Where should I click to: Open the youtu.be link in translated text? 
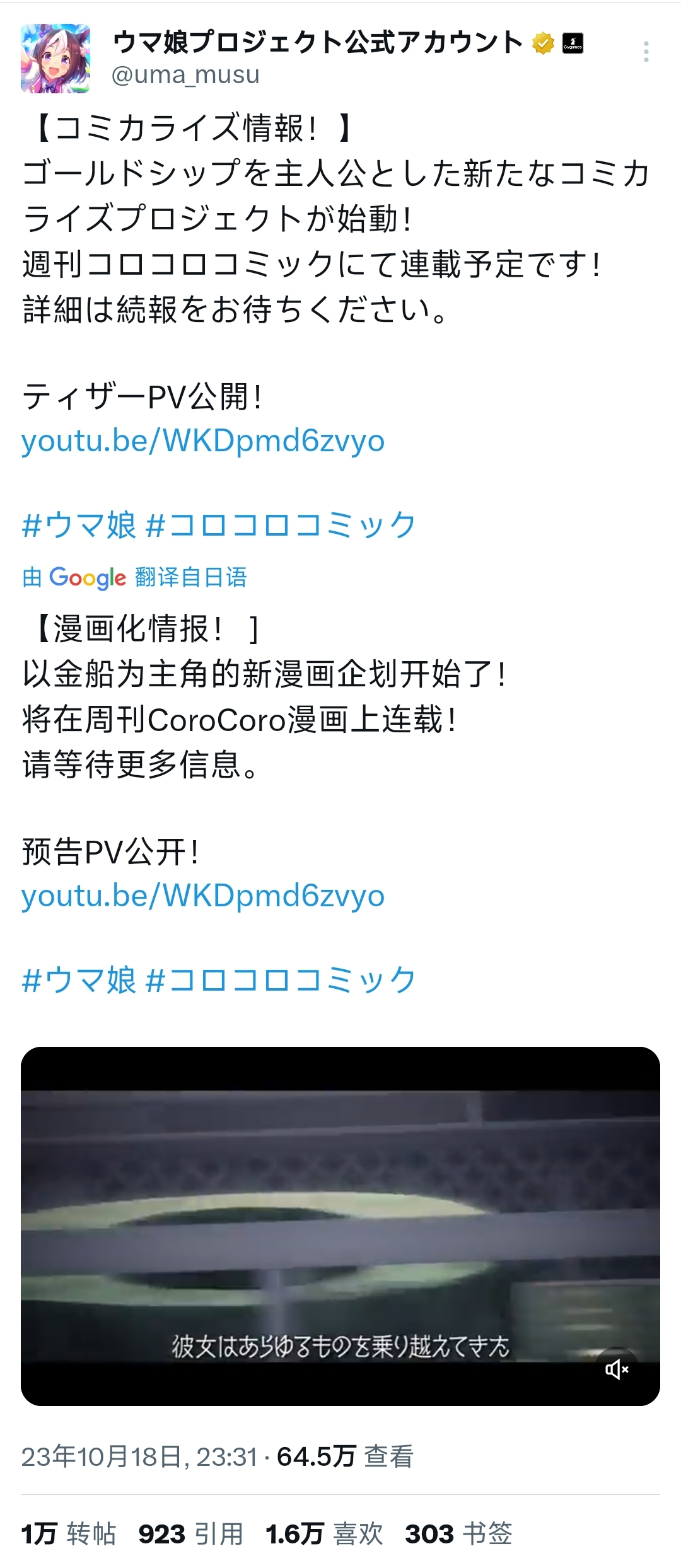tap(202, 896)
